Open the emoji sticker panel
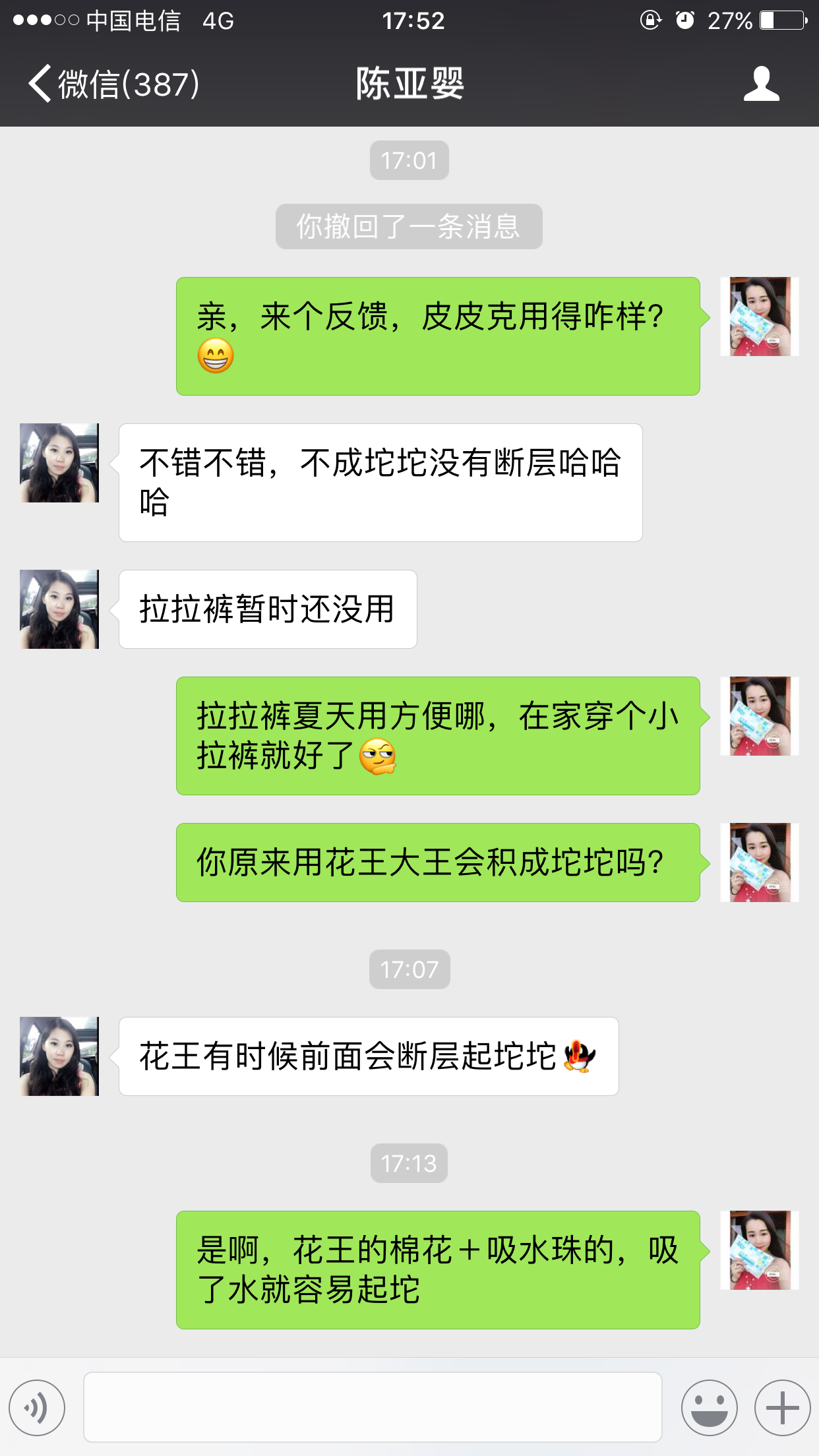Image resolution: width=819 pixels, height=1456 pixels. (709, 1408)
